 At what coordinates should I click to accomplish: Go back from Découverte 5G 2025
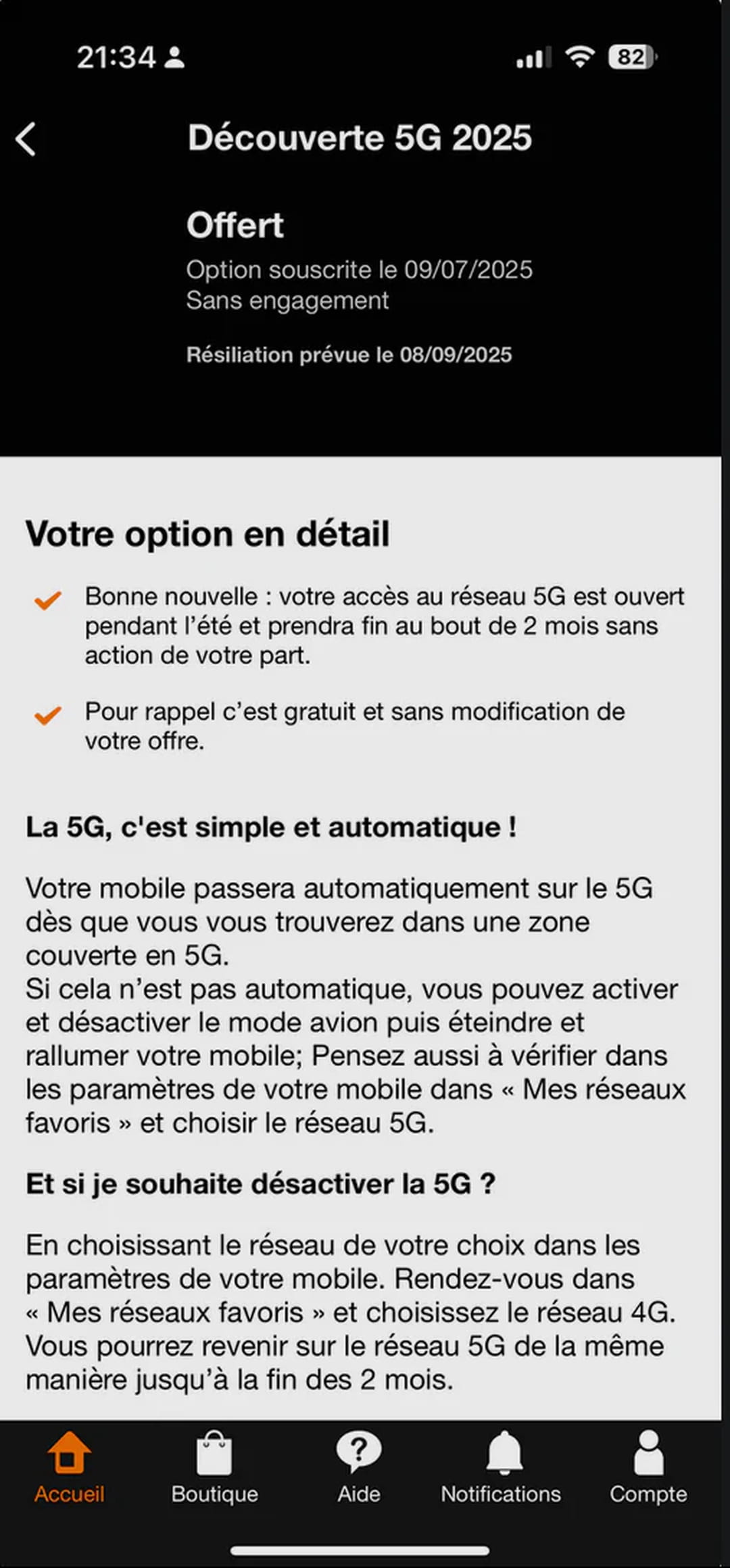[26, 140]
